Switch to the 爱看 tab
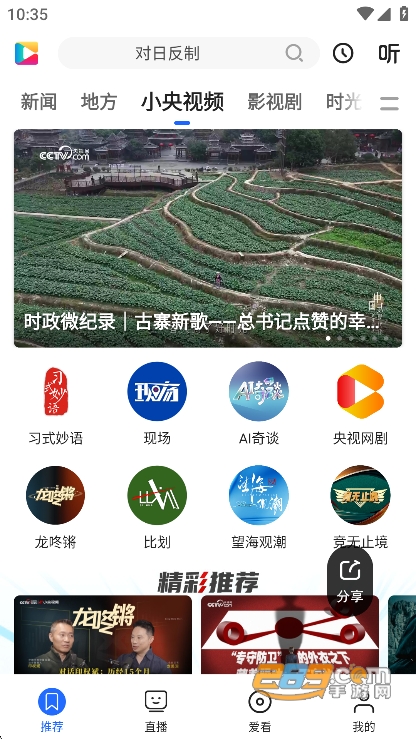This screenshot has height=739, width=416. 260,711
